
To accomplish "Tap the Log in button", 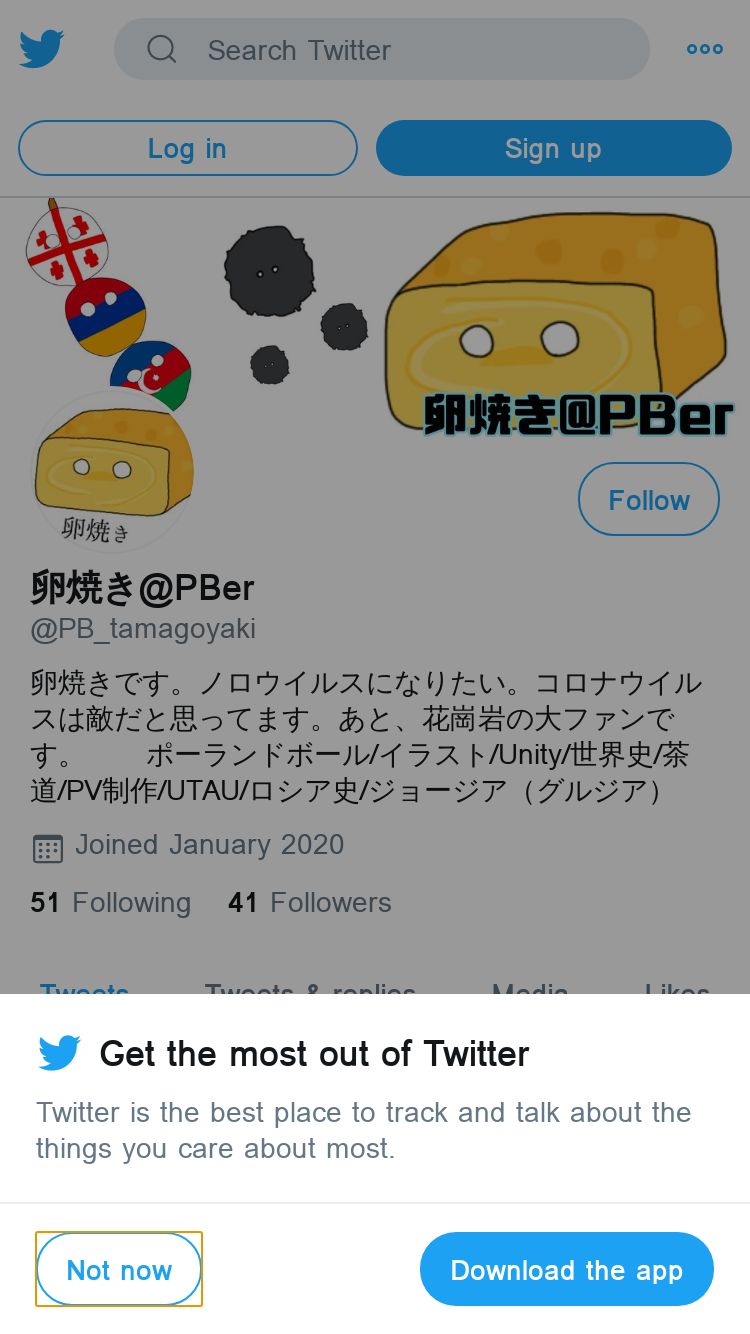I will (188, 148).
